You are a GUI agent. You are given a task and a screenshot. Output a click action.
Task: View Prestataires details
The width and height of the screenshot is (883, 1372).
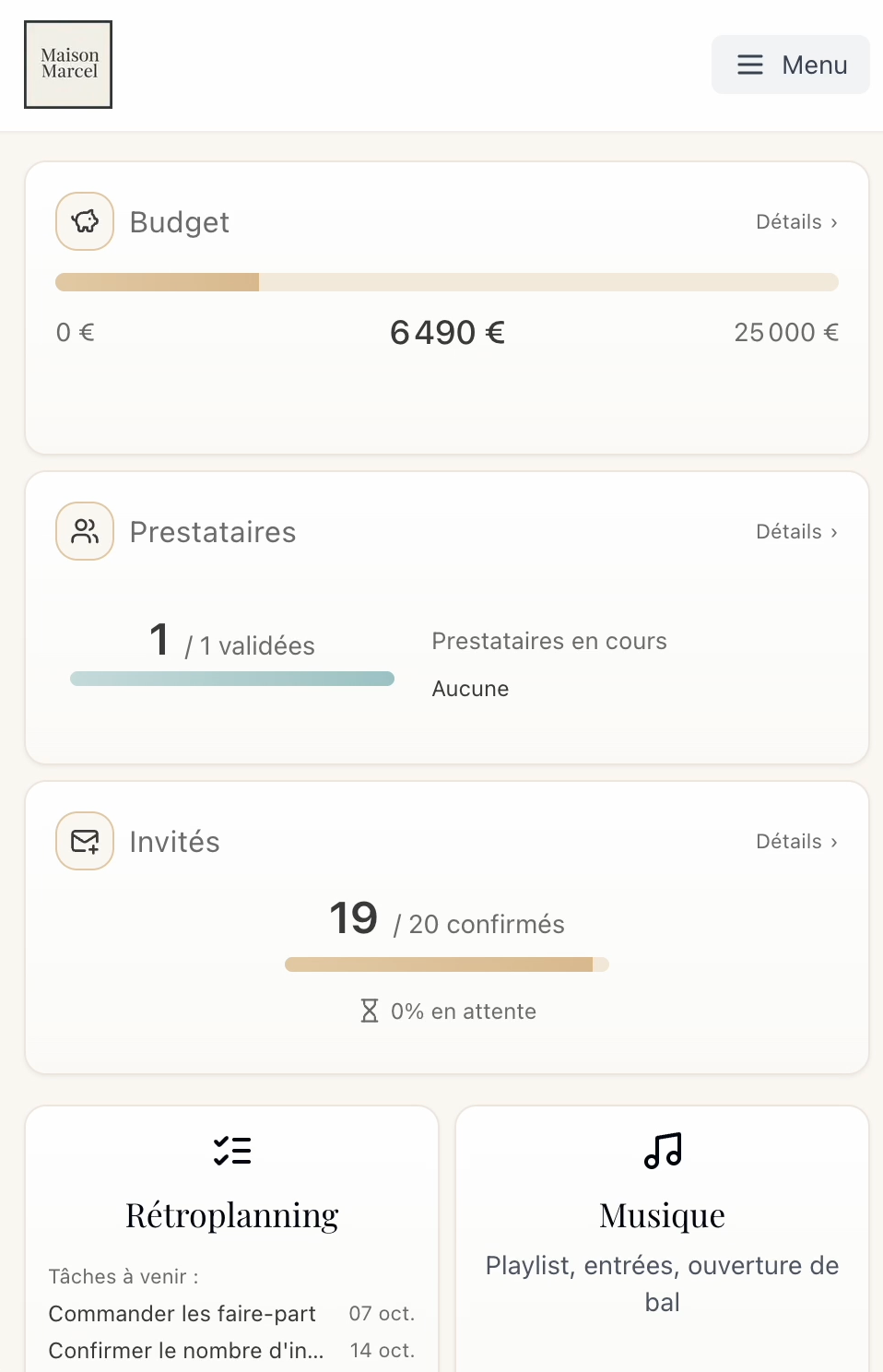(x=795, y=532)
